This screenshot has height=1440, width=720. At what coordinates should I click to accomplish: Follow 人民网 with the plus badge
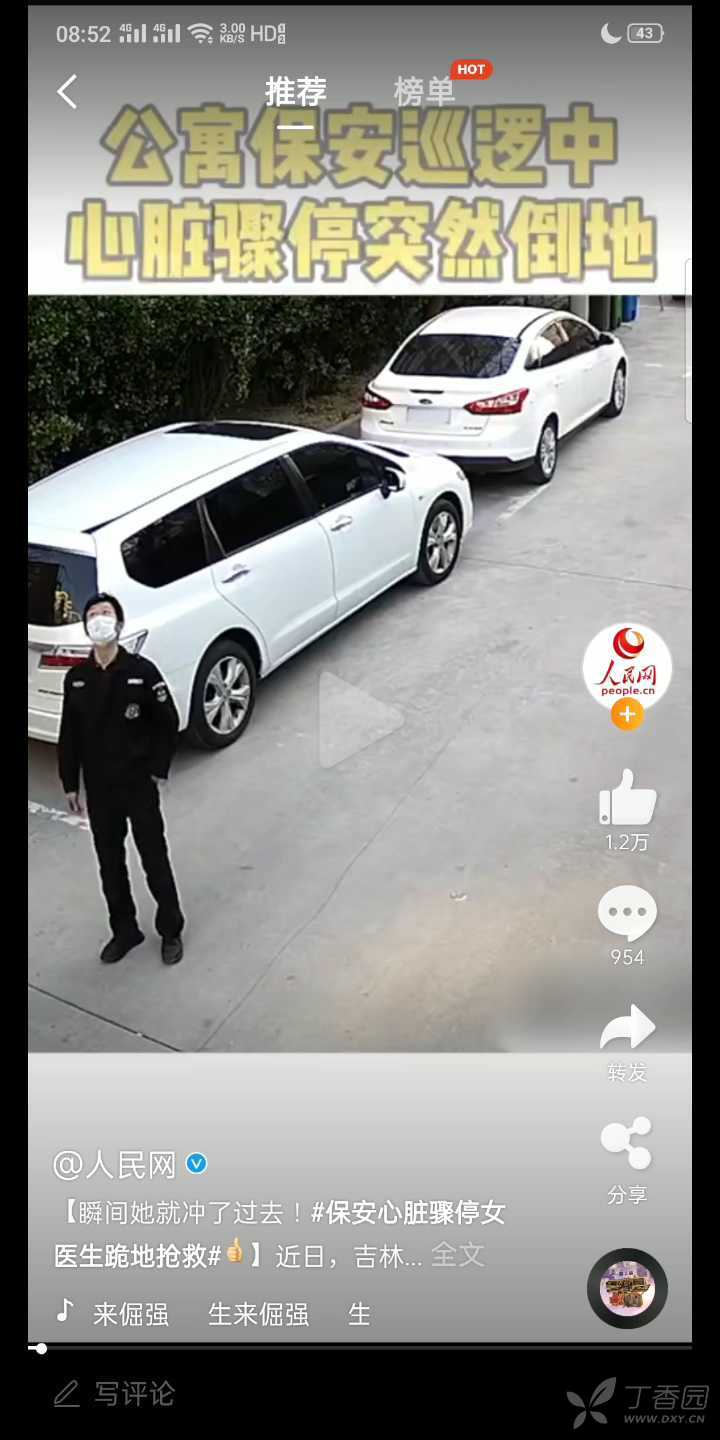tap(627, 714)
